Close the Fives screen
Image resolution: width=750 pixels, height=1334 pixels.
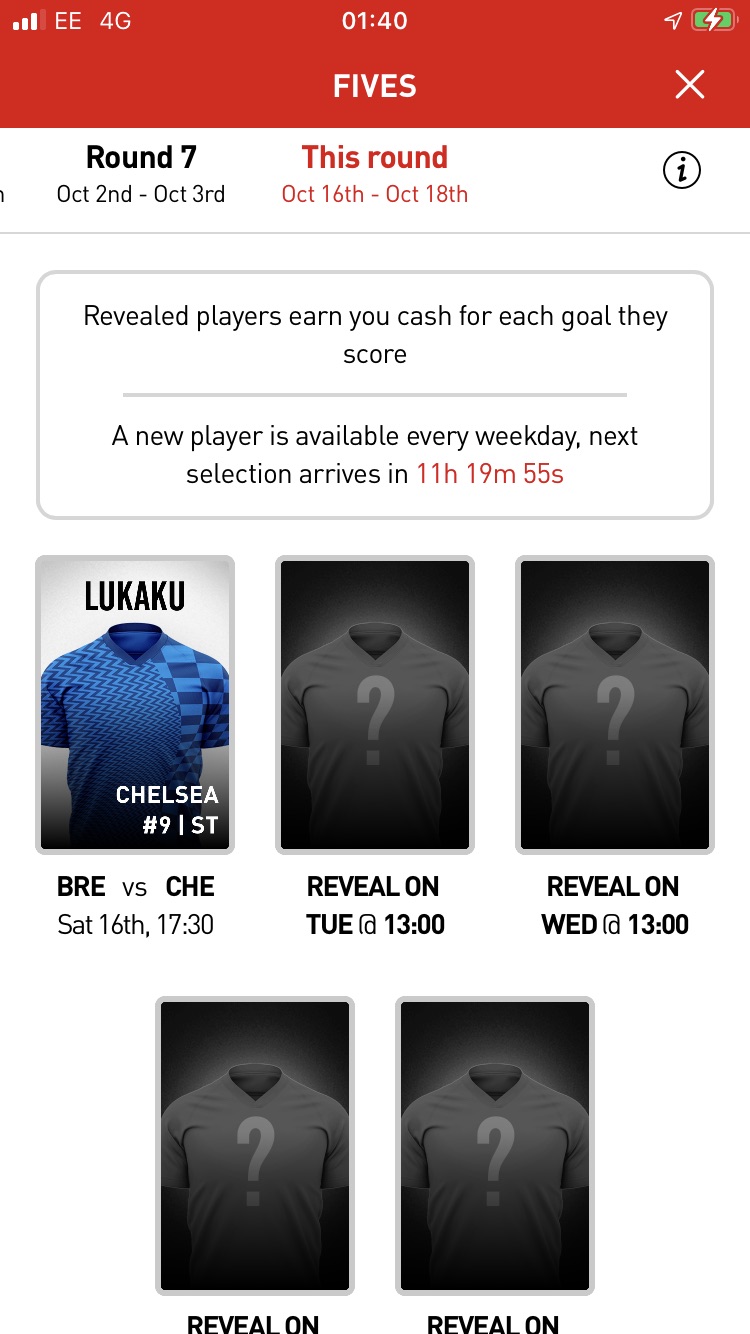[690, 86]
